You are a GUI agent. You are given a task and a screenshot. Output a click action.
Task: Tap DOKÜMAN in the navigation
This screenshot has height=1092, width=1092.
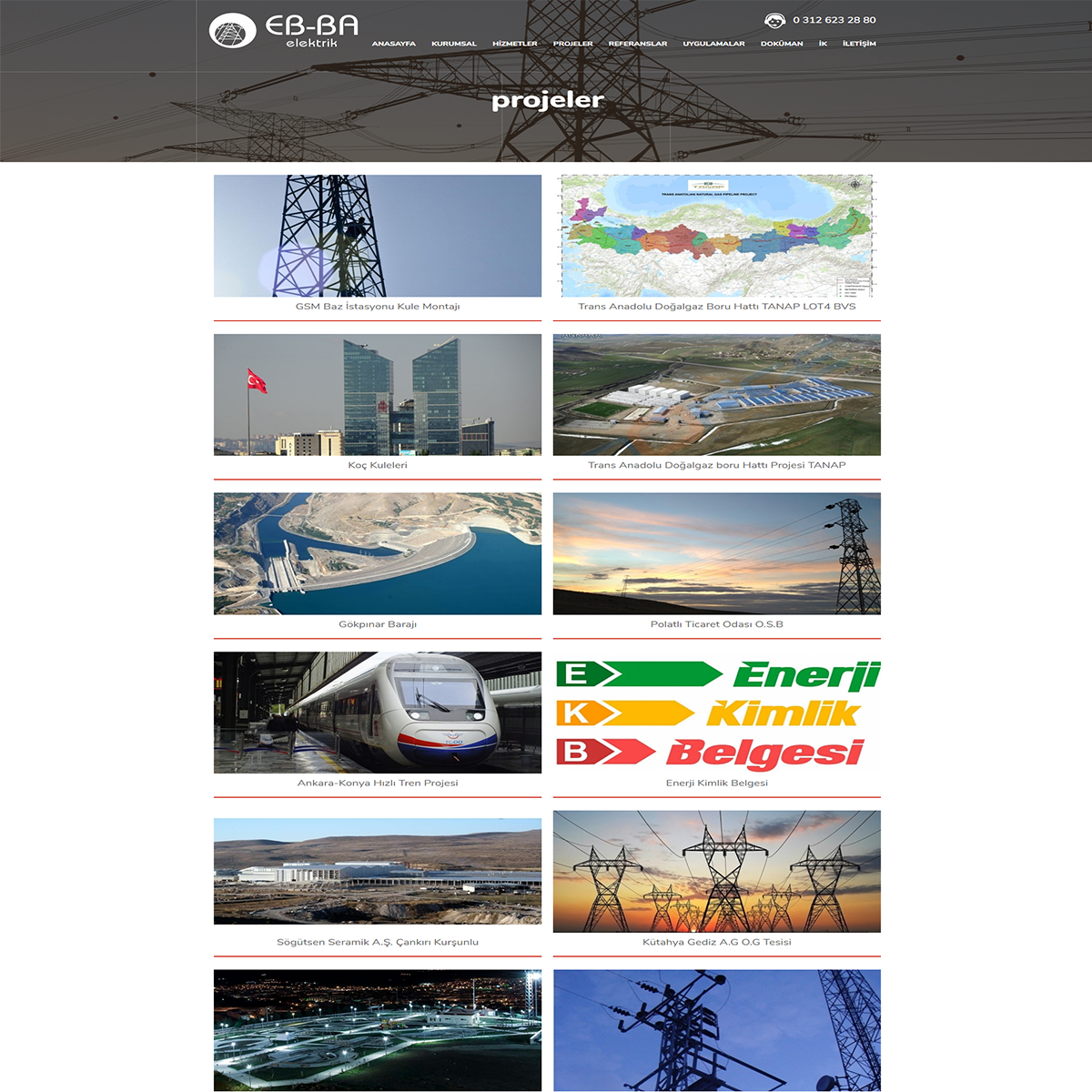coord(782,44)
